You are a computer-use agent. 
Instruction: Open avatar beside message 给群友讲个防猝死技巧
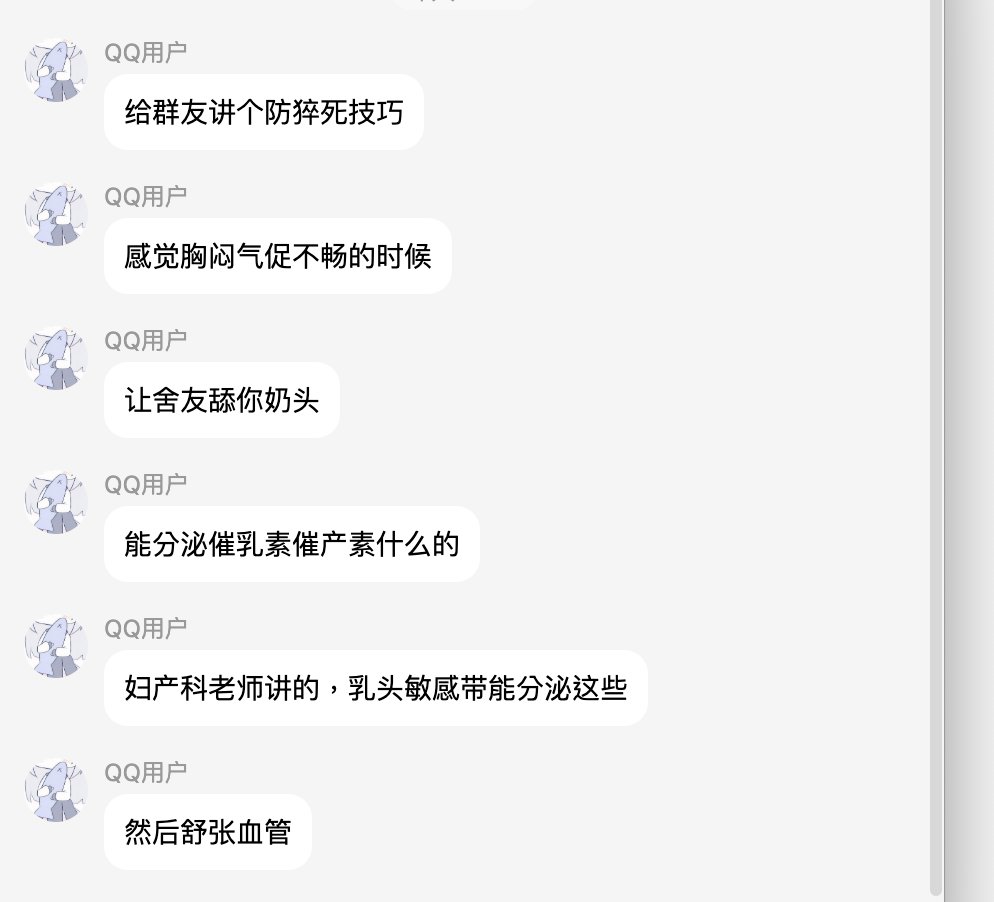coord(56,71)
